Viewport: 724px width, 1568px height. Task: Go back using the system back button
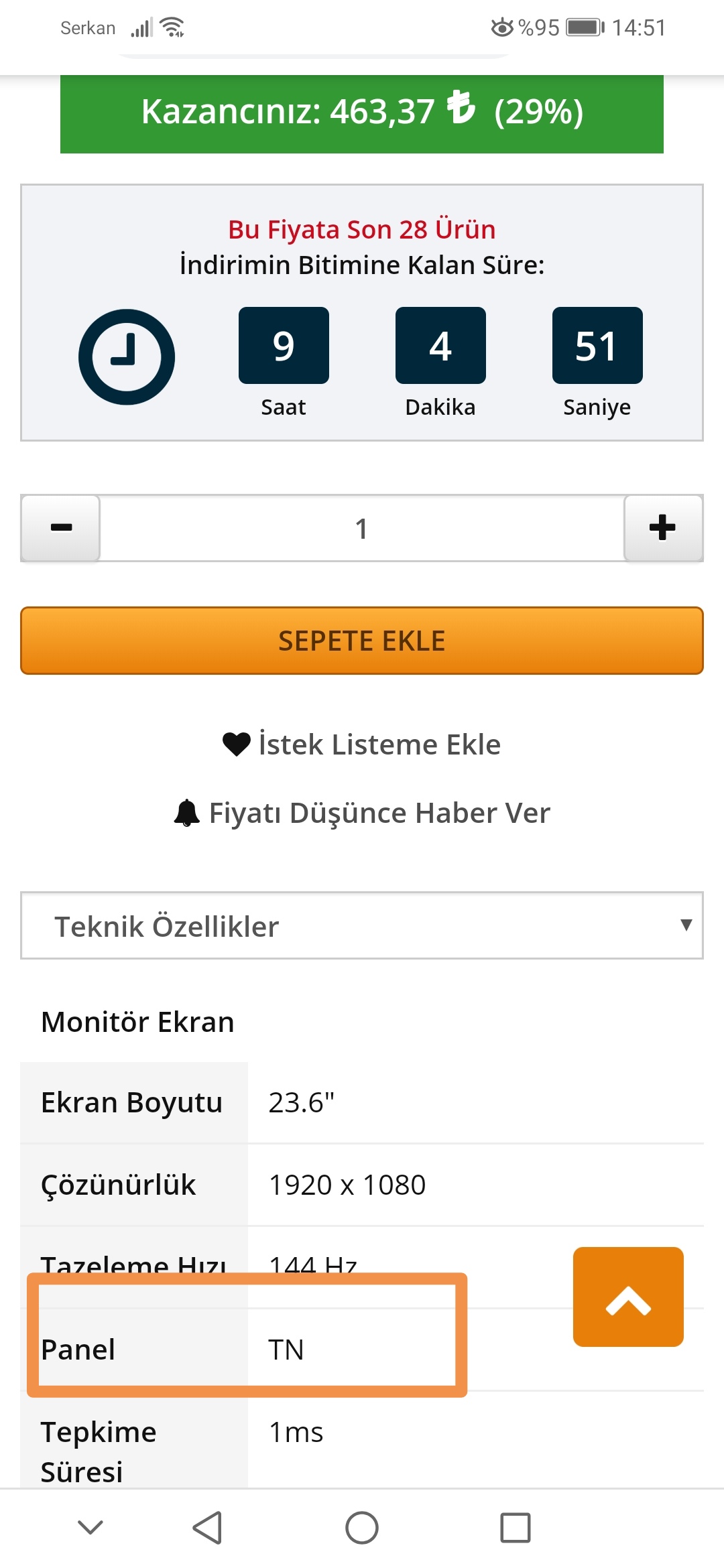[x=208, y=1528]
